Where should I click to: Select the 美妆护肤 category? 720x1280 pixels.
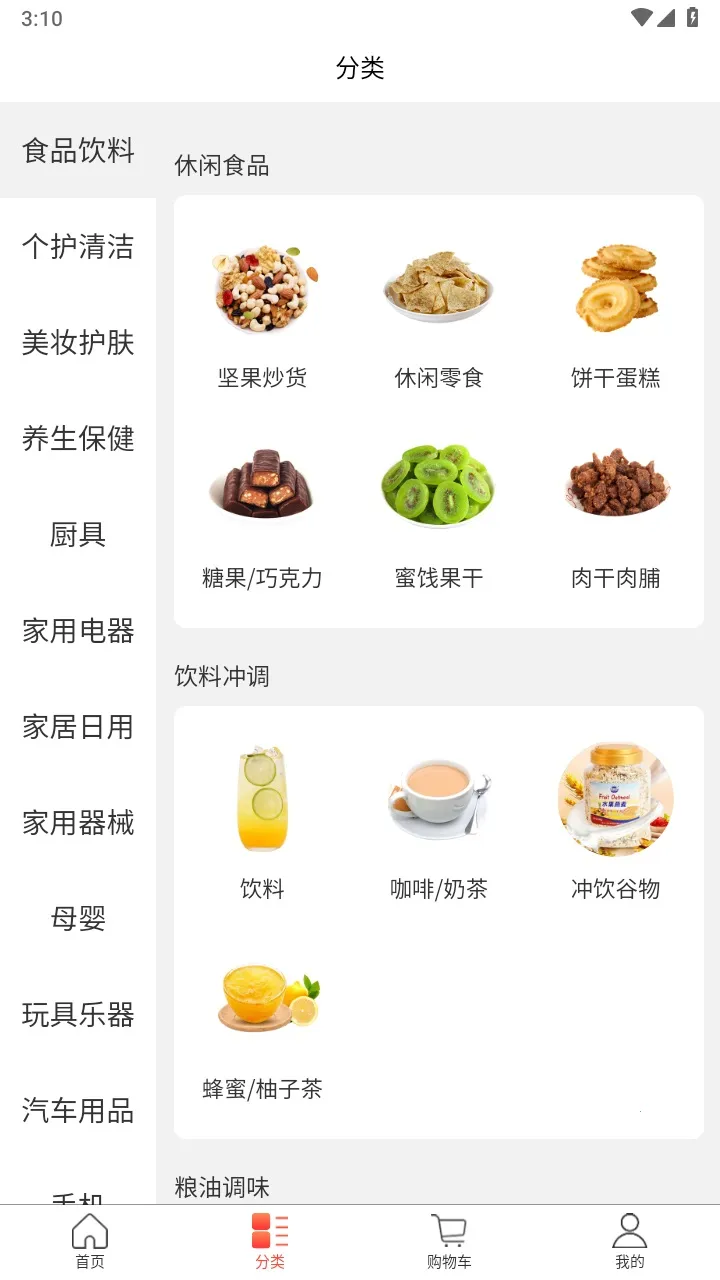78,343
